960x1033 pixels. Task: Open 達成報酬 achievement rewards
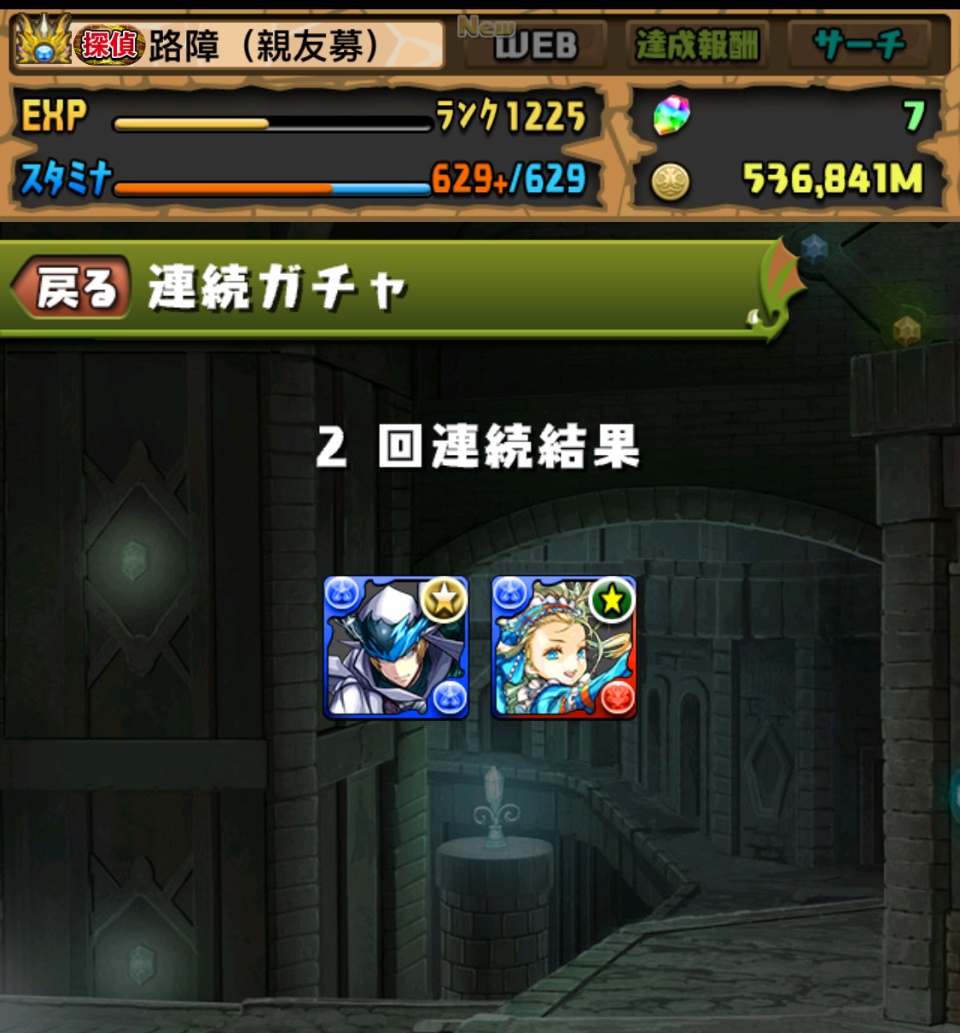point(697,45)
